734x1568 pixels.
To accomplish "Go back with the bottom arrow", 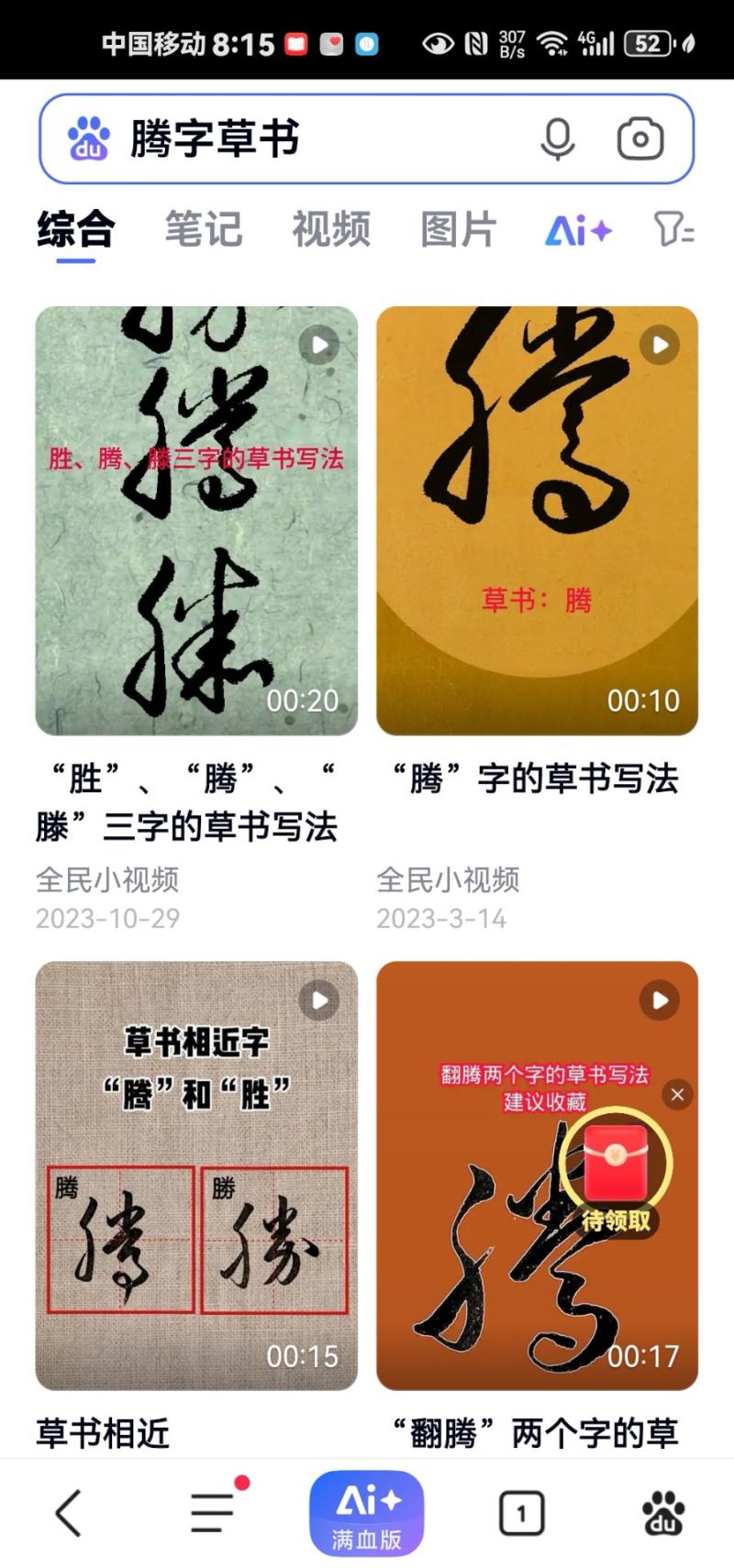I will click(x=69, y=1512).
